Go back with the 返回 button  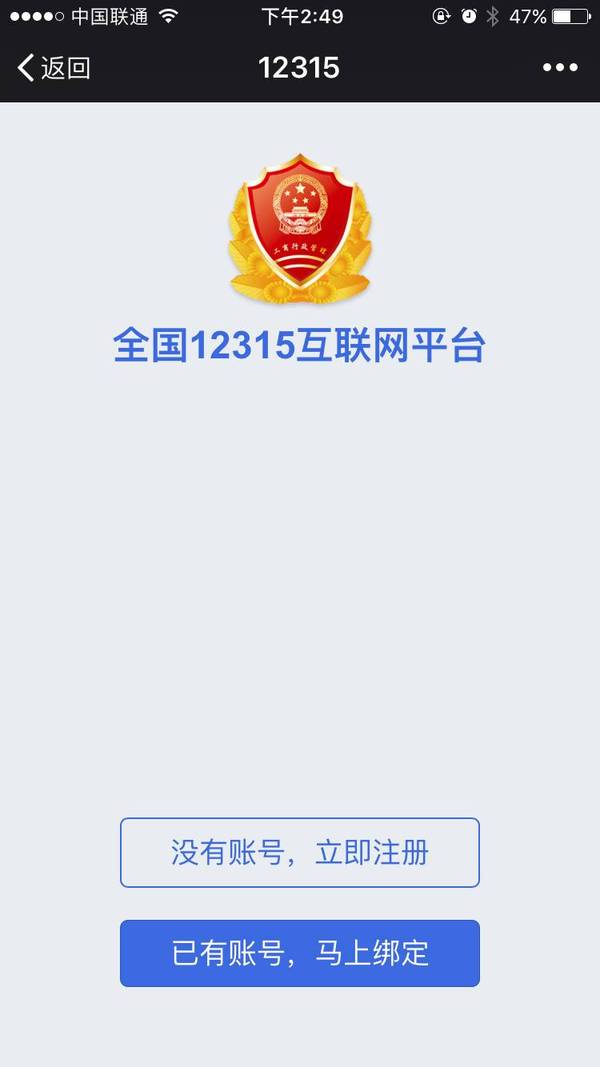click(53, 68)
